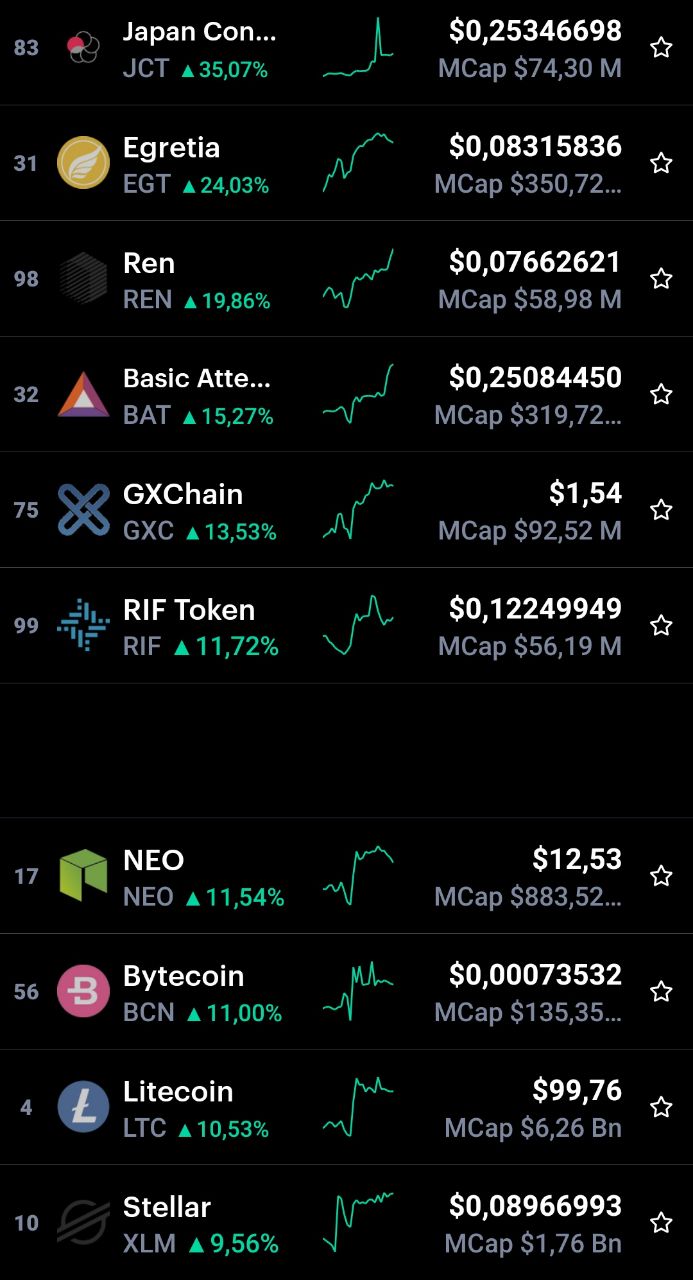Viewport: 693px width, 1280px height.
Task: Star JCT as a favorite
Action: pos(661,47)
